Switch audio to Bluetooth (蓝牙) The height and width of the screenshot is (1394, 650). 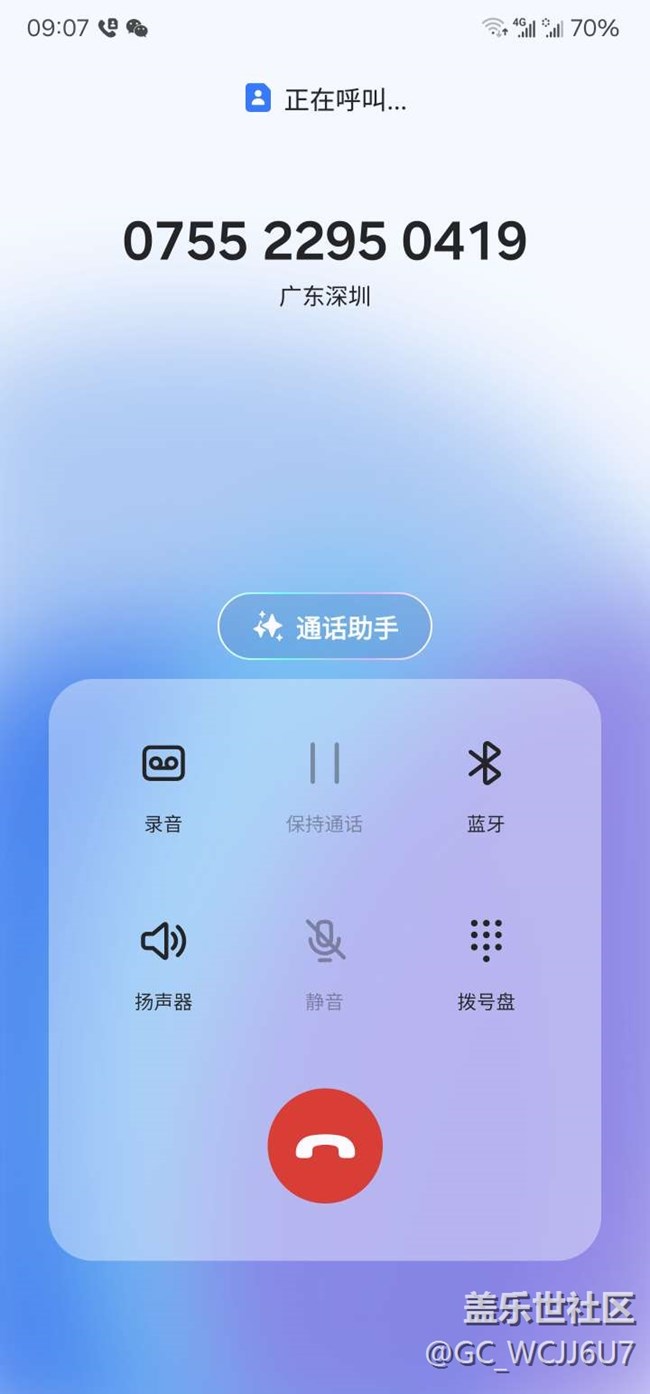pos(486,787)
